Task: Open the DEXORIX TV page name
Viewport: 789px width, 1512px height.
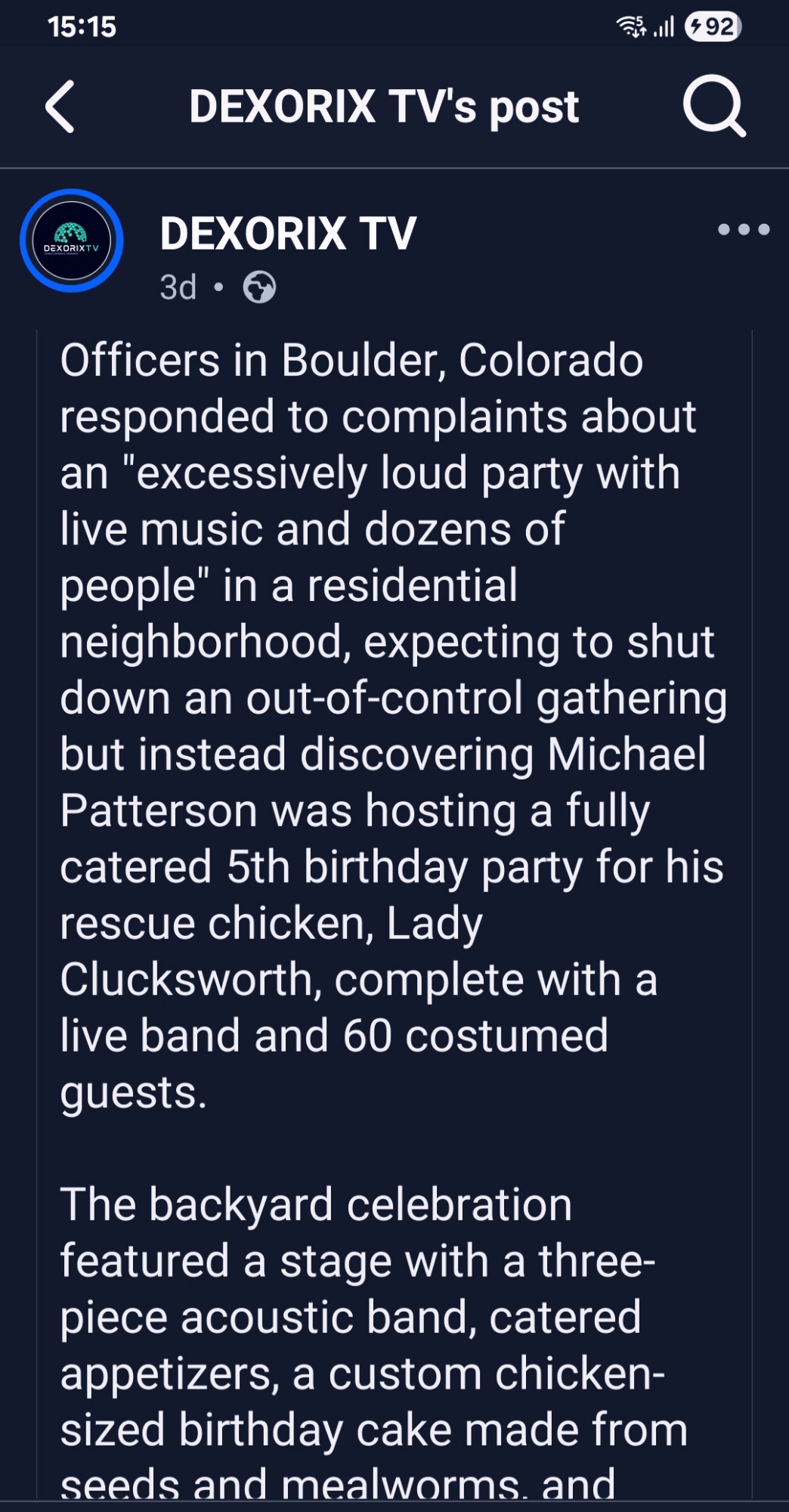Action: click(288, 233)
